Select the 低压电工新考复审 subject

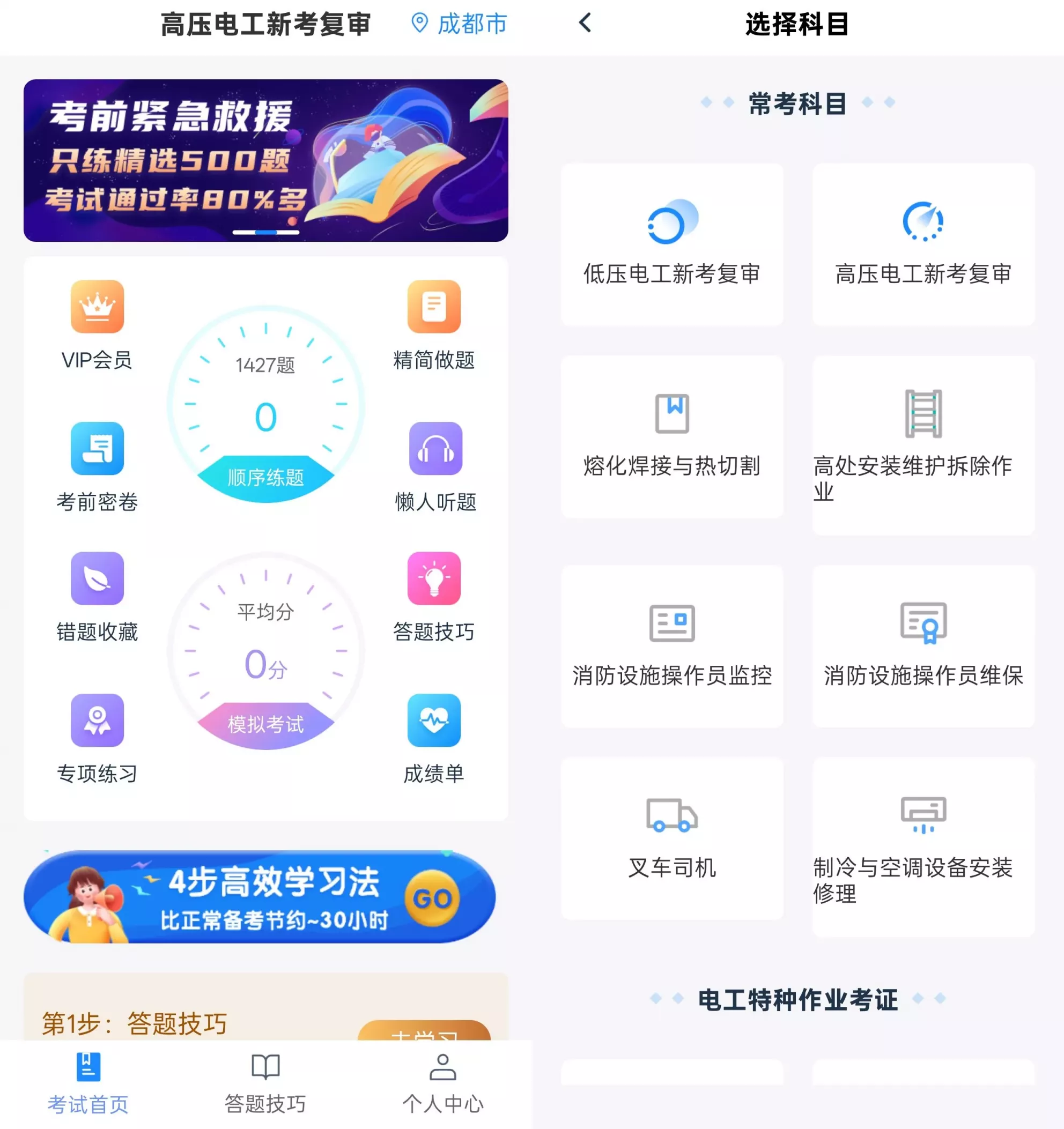coord(672,244)
